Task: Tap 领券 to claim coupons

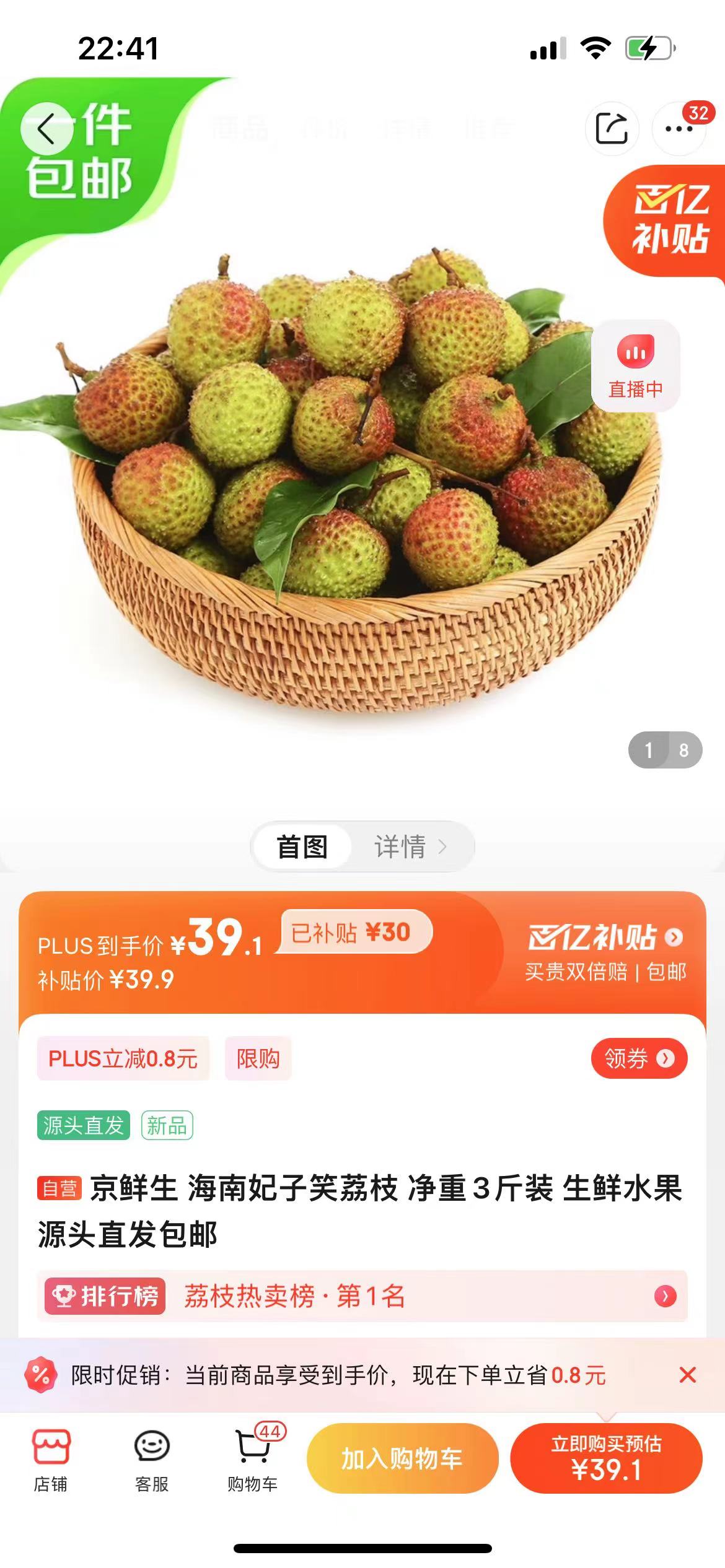Action: (x=639, y=1058)
